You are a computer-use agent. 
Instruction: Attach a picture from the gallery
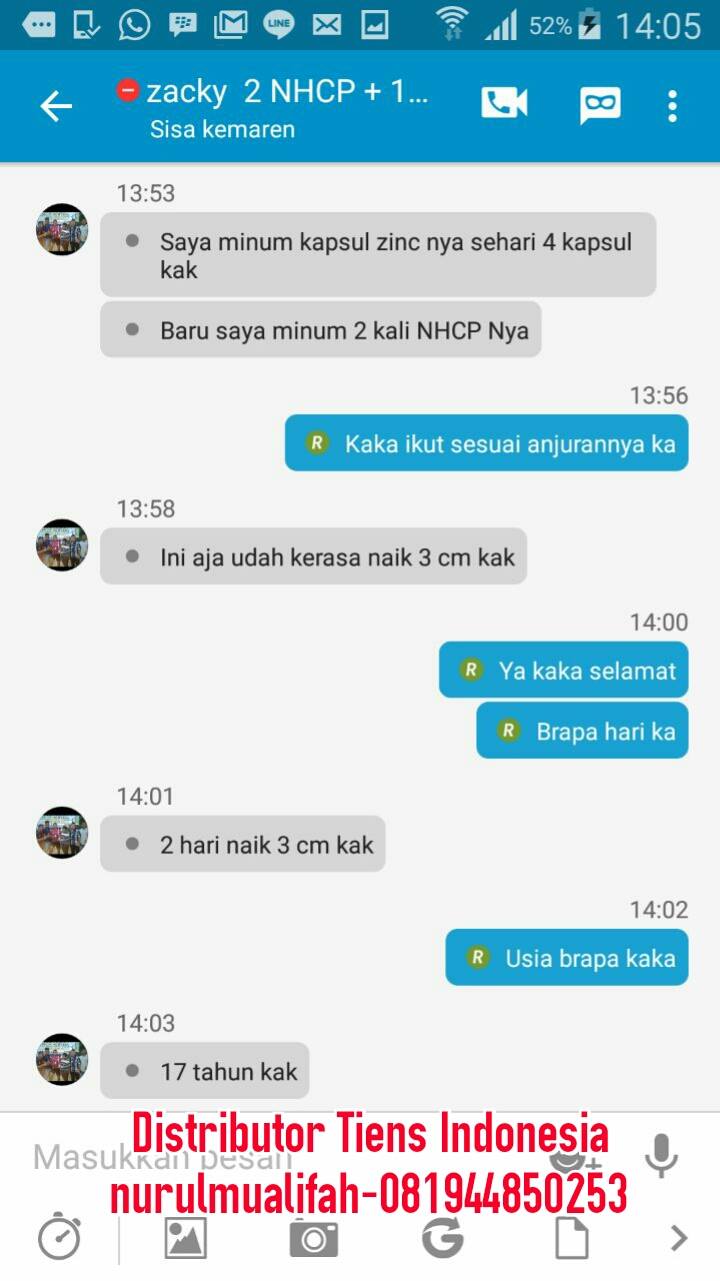pos(186,1239)
